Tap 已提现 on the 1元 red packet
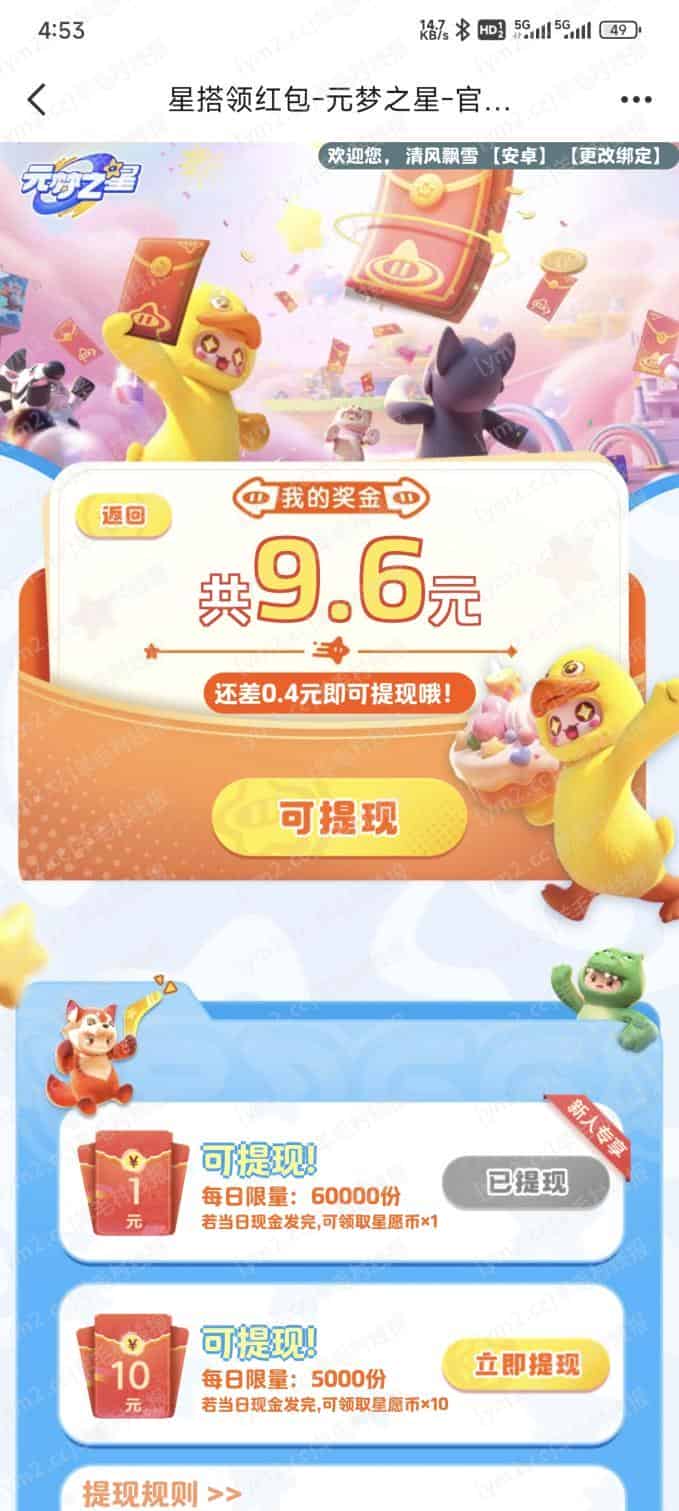Screen dimensions: 679x1511 click(x=526, y=1183)
